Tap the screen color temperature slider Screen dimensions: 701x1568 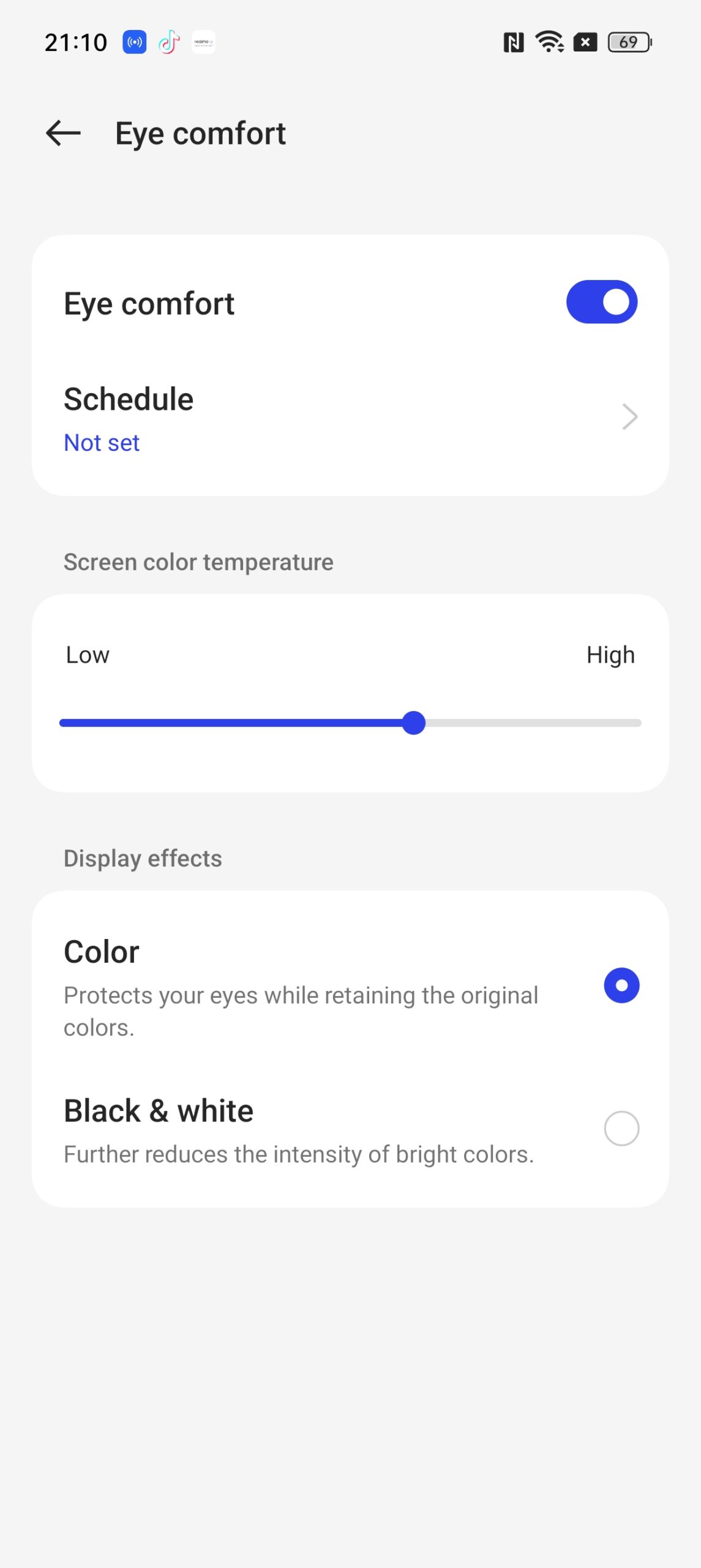pos(350,723)
